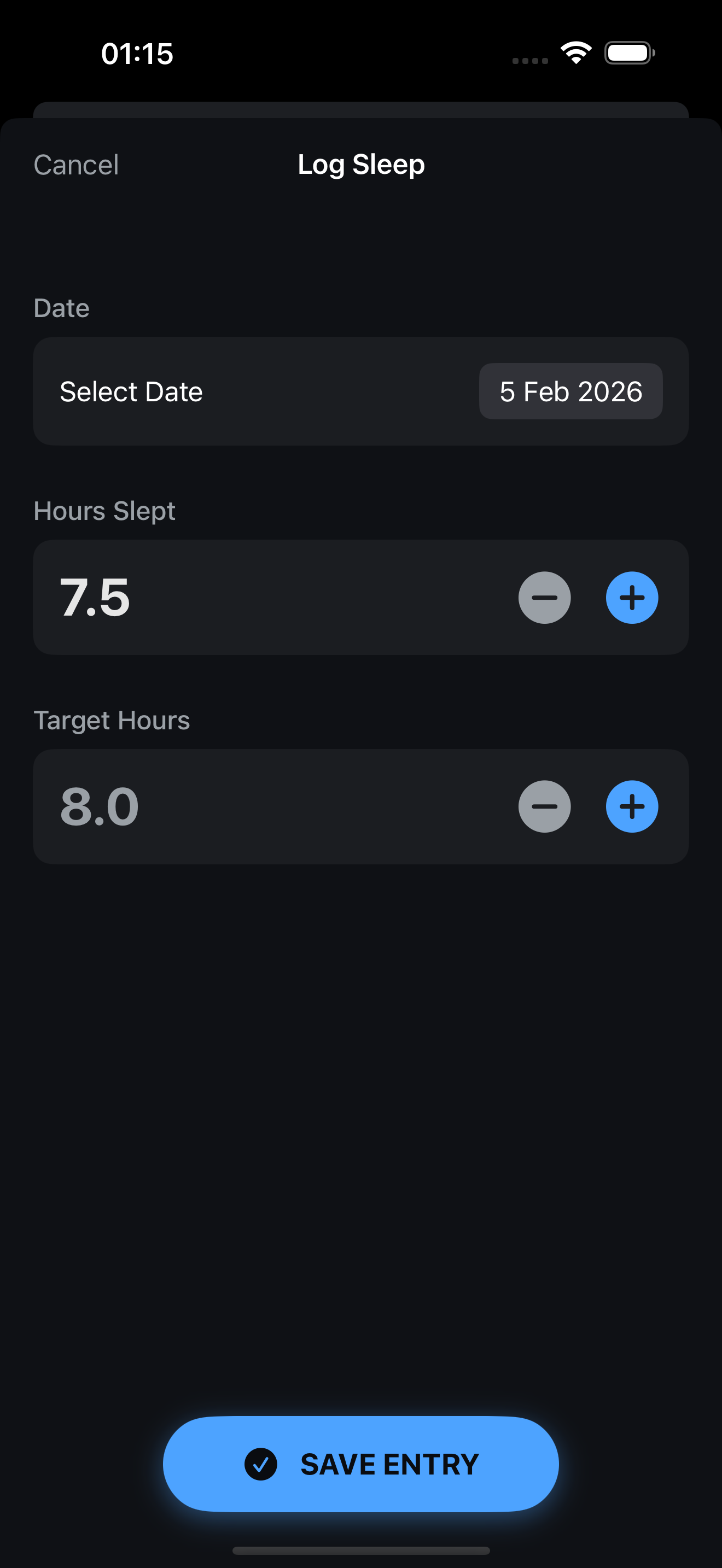Screen dimensions: 722x1568
Task: Open the date picker showing 5 Feb 2026
Action: (570, 391)
